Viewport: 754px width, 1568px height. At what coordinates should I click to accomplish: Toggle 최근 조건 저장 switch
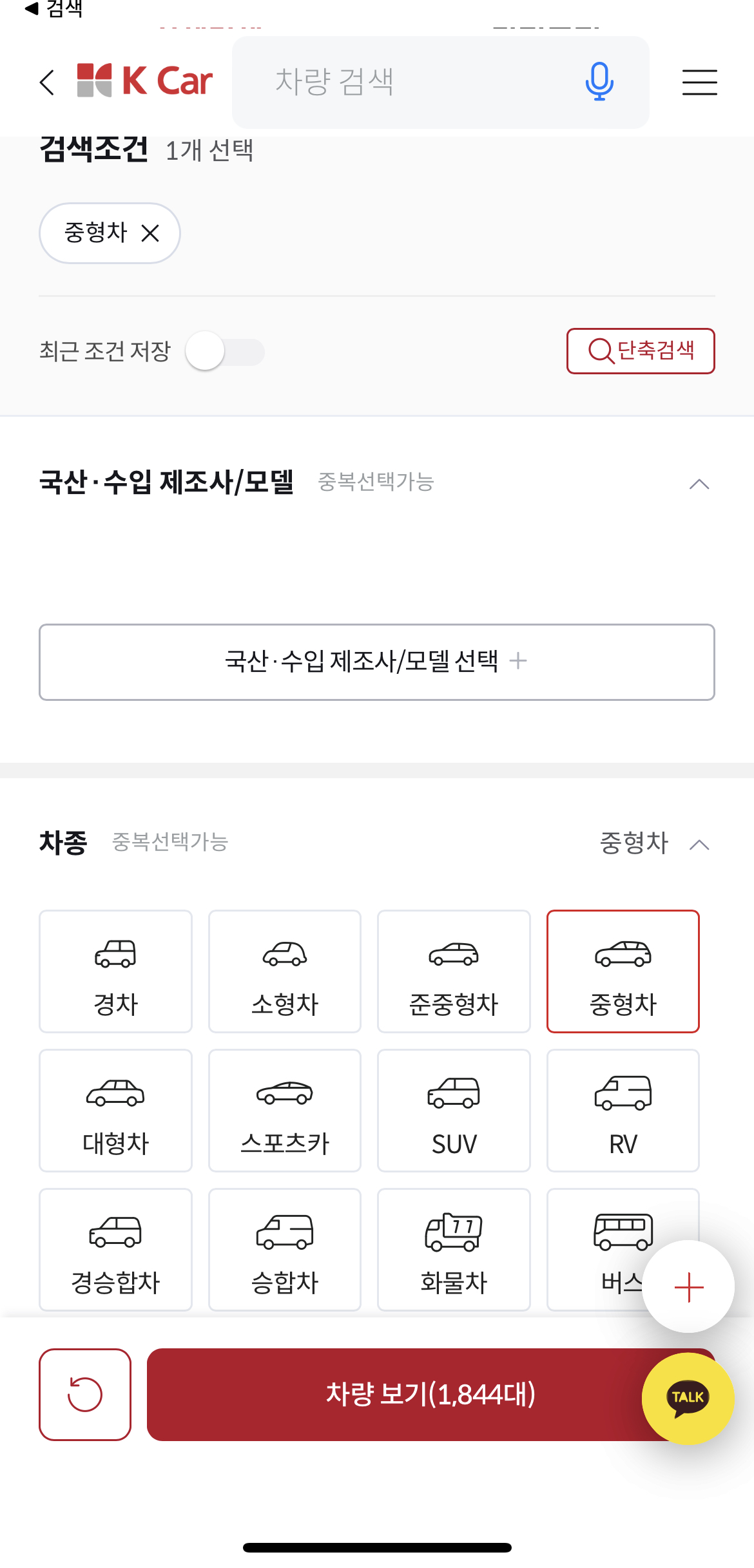(225, 352)
